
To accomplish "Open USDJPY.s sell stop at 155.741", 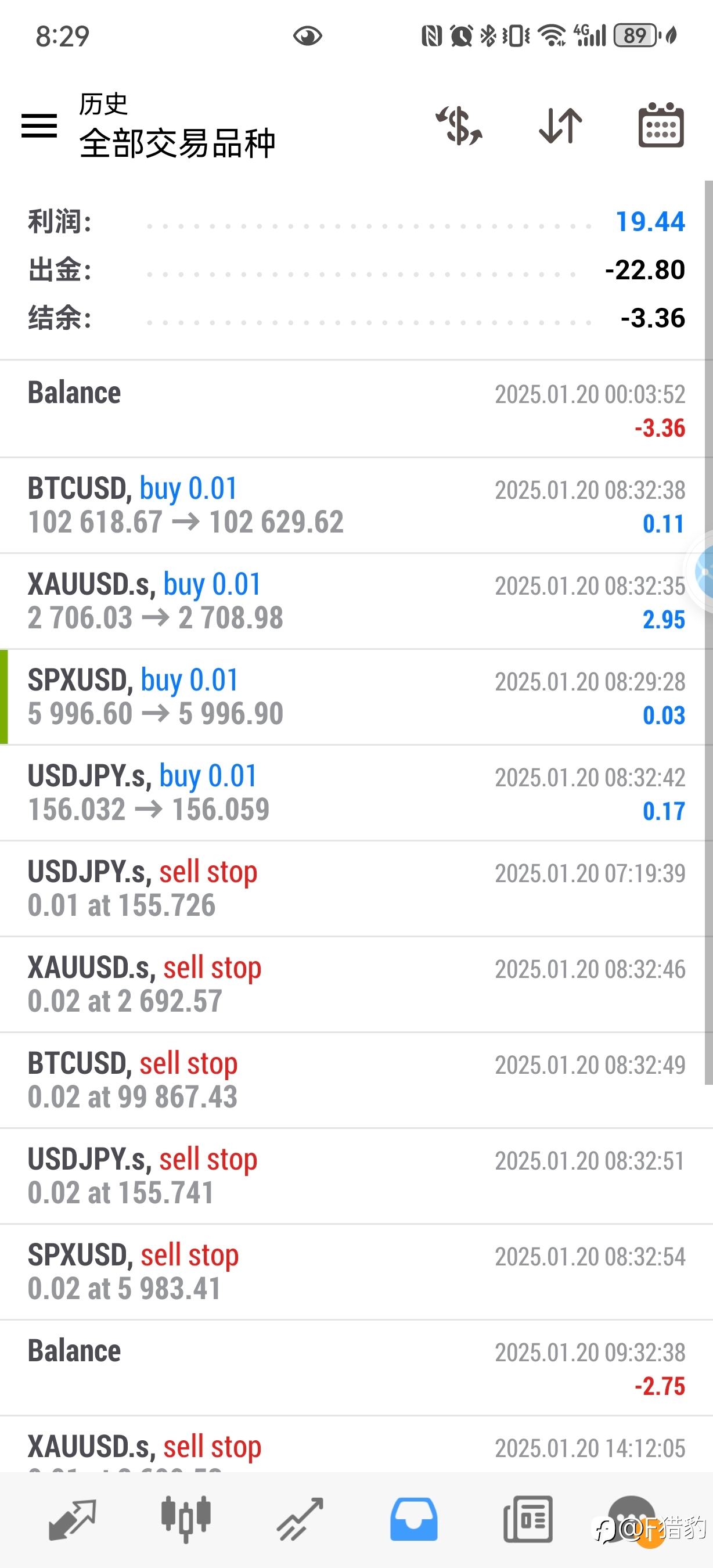I will click(x=356, y=1176).
